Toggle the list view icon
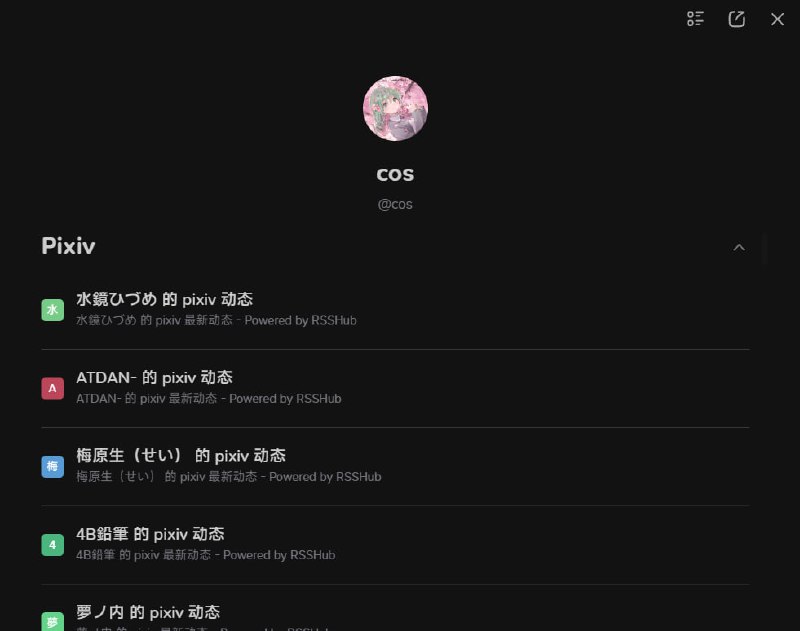Screen dimensions: 800x631 click(x=696, y=19)
